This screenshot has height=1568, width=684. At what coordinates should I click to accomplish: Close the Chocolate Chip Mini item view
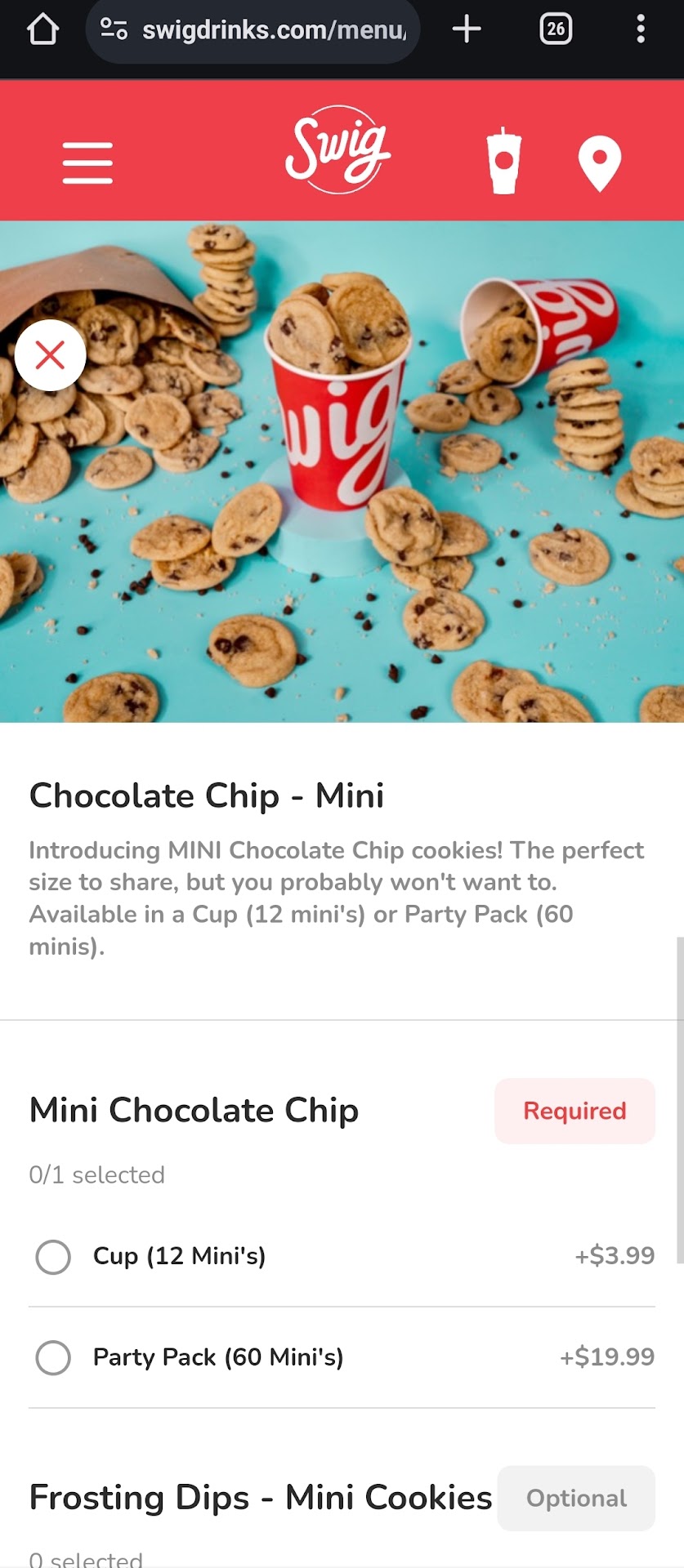click(x=51, y=356)
